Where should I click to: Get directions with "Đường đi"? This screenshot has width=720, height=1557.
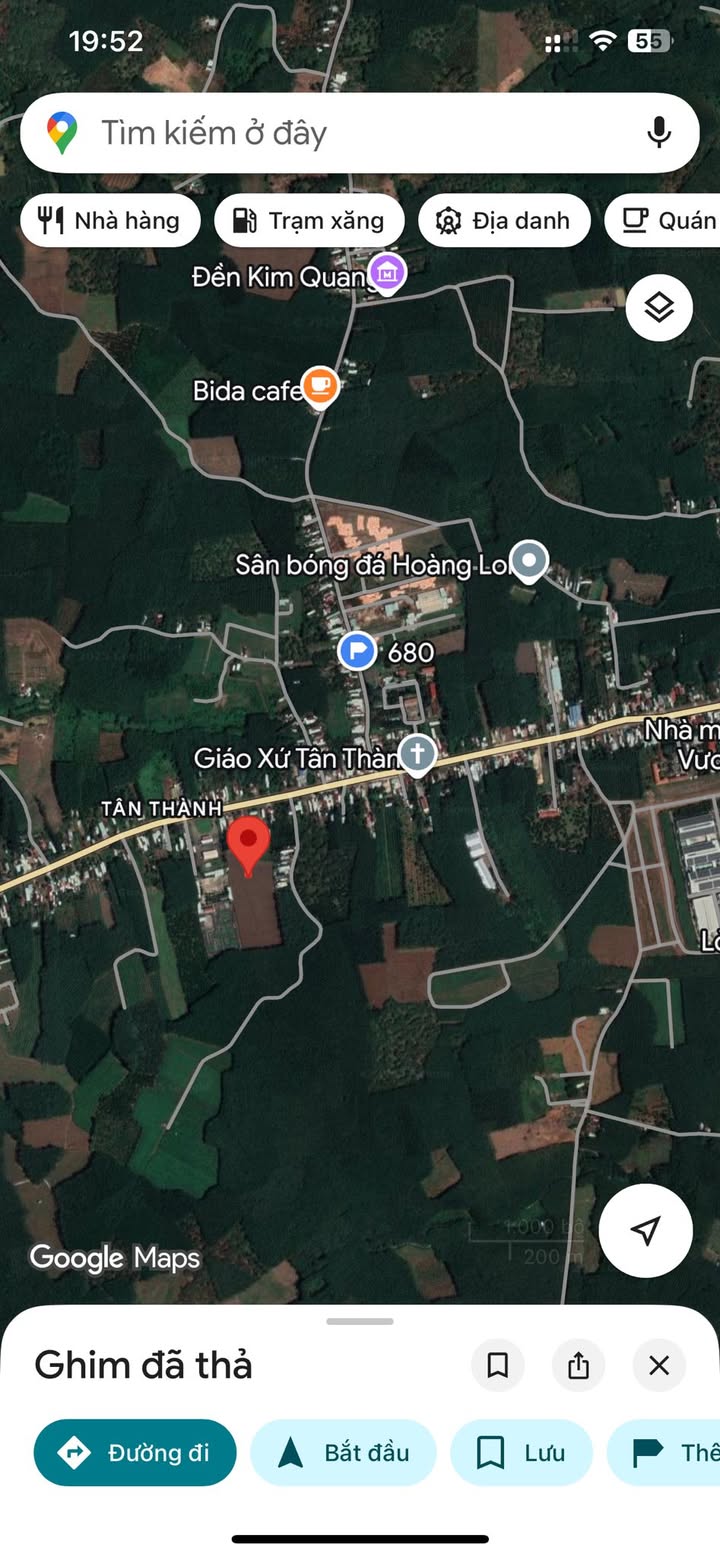tap(135, 1452)
